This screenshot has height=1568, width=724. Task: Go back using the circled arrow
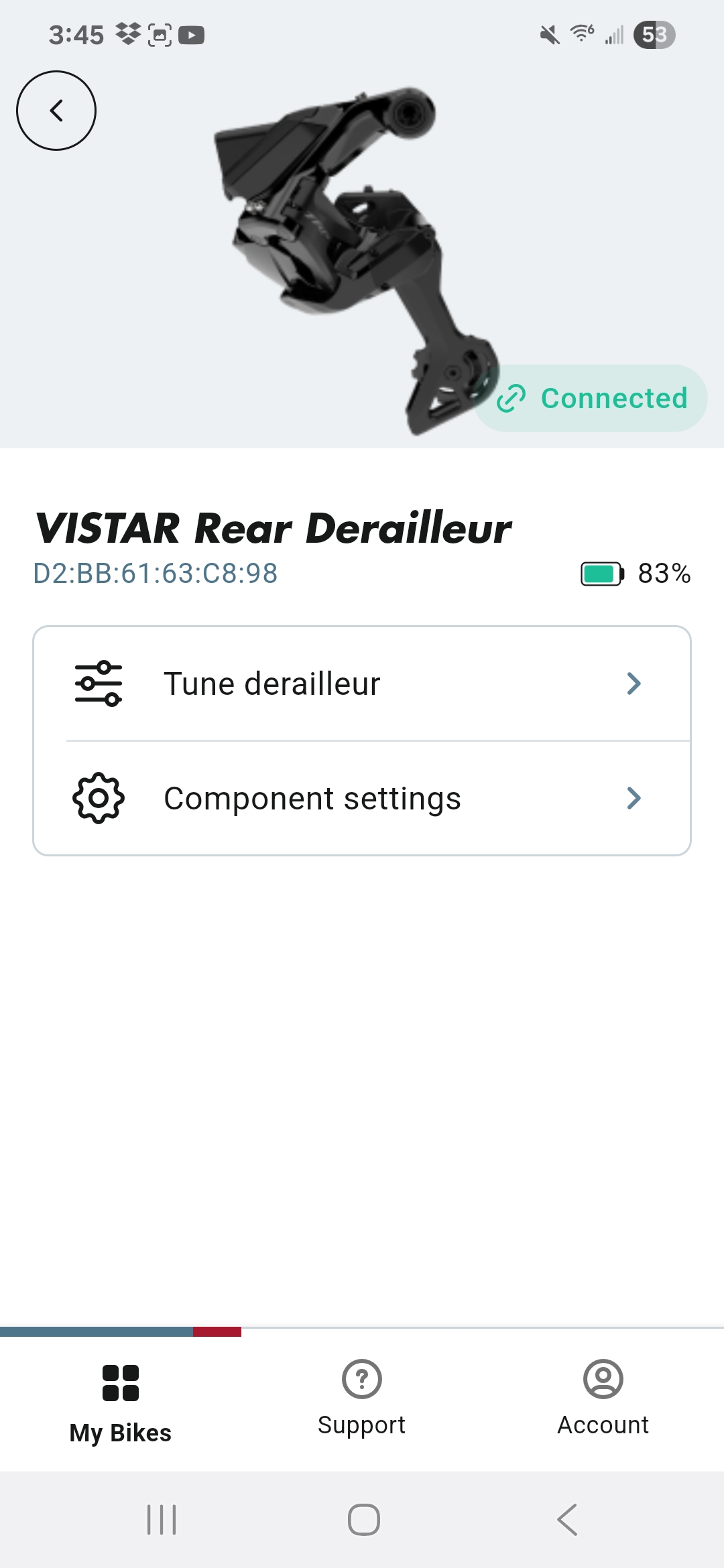click(56, 111)
